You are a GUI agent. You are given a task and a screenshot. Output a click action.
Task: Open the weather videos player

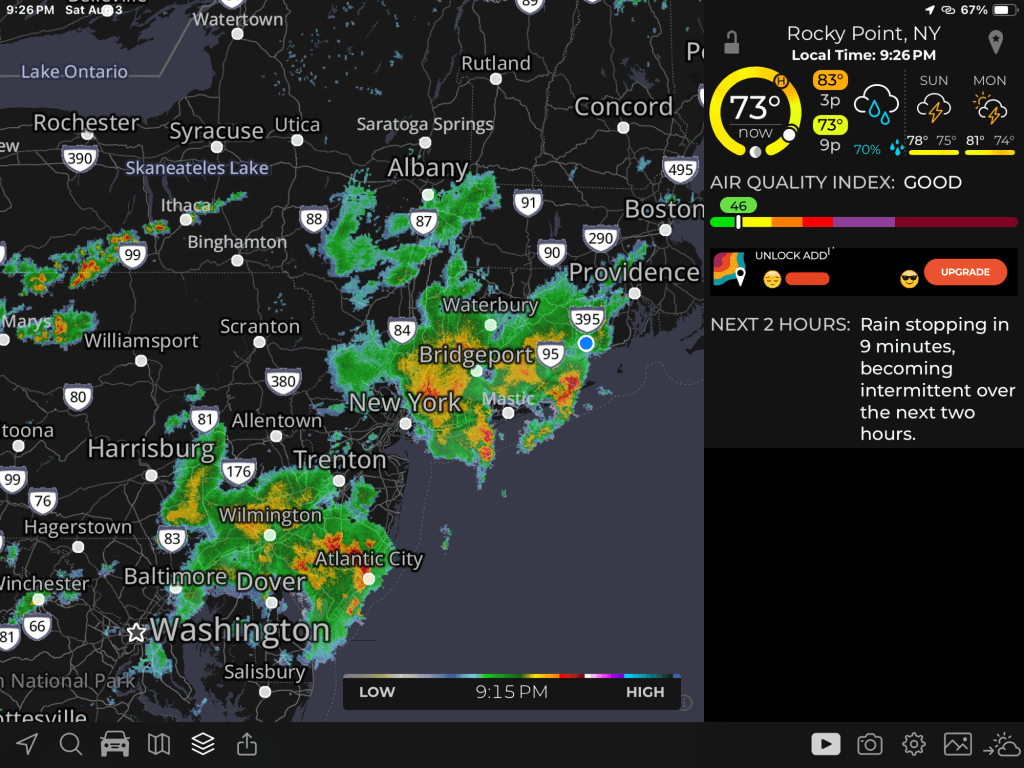coord(825,744)
